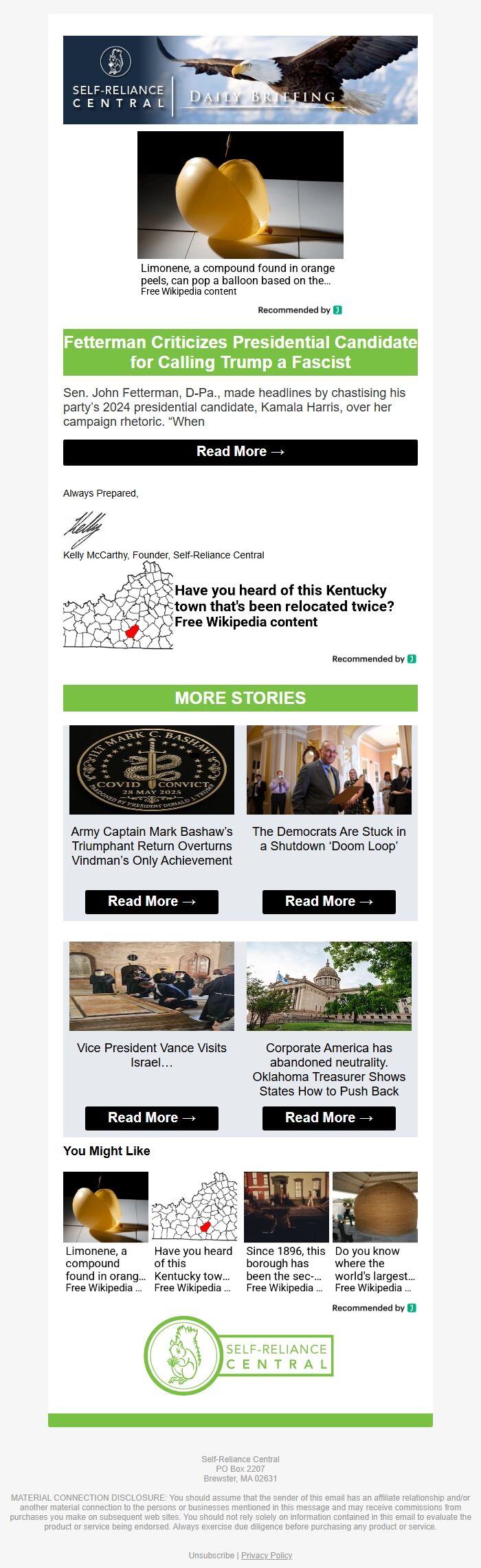This screenshot has height=1568, width=481.
Task: Open 'world's largest' suggested card
Action: click(375, 1233)
